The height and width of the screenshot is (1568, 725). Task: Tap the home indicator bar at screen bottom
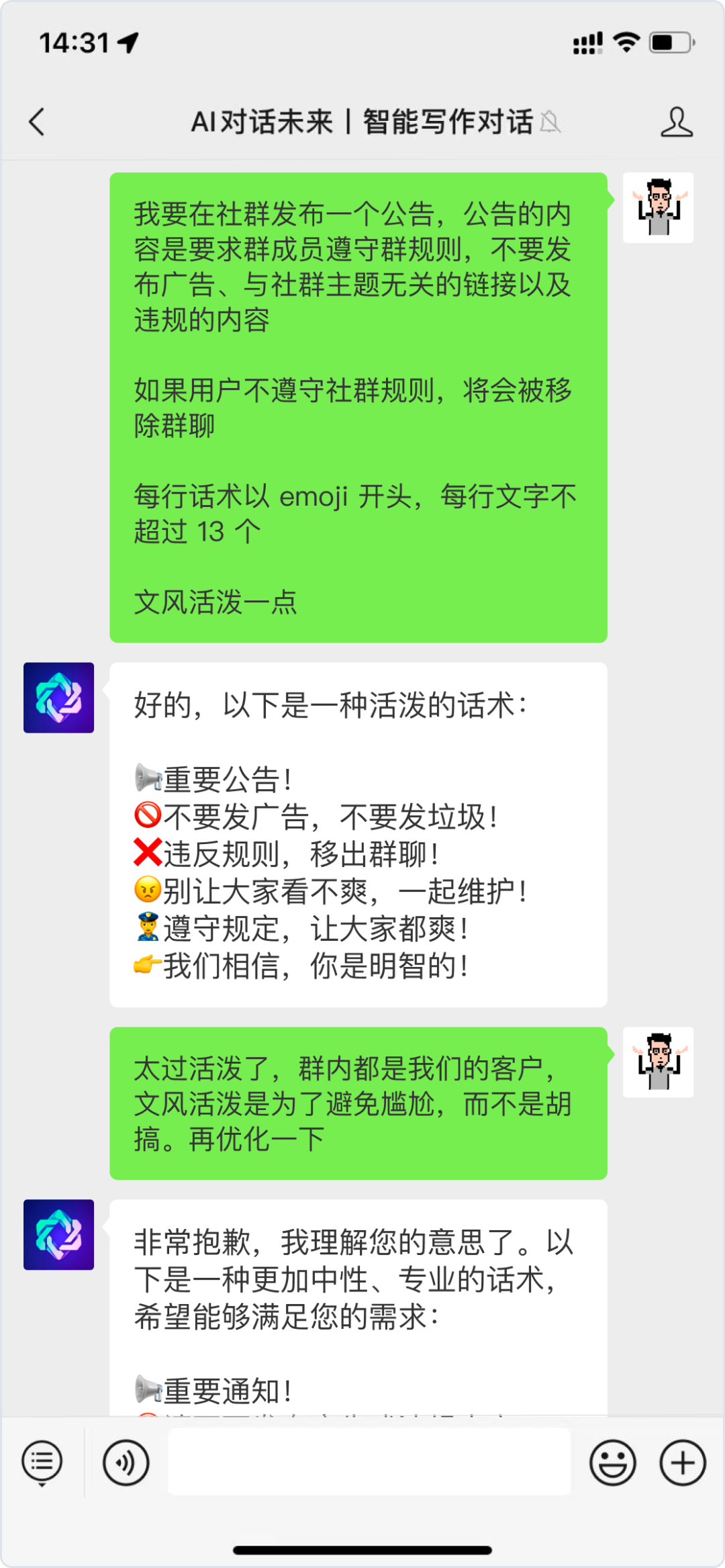[362, 1551]
